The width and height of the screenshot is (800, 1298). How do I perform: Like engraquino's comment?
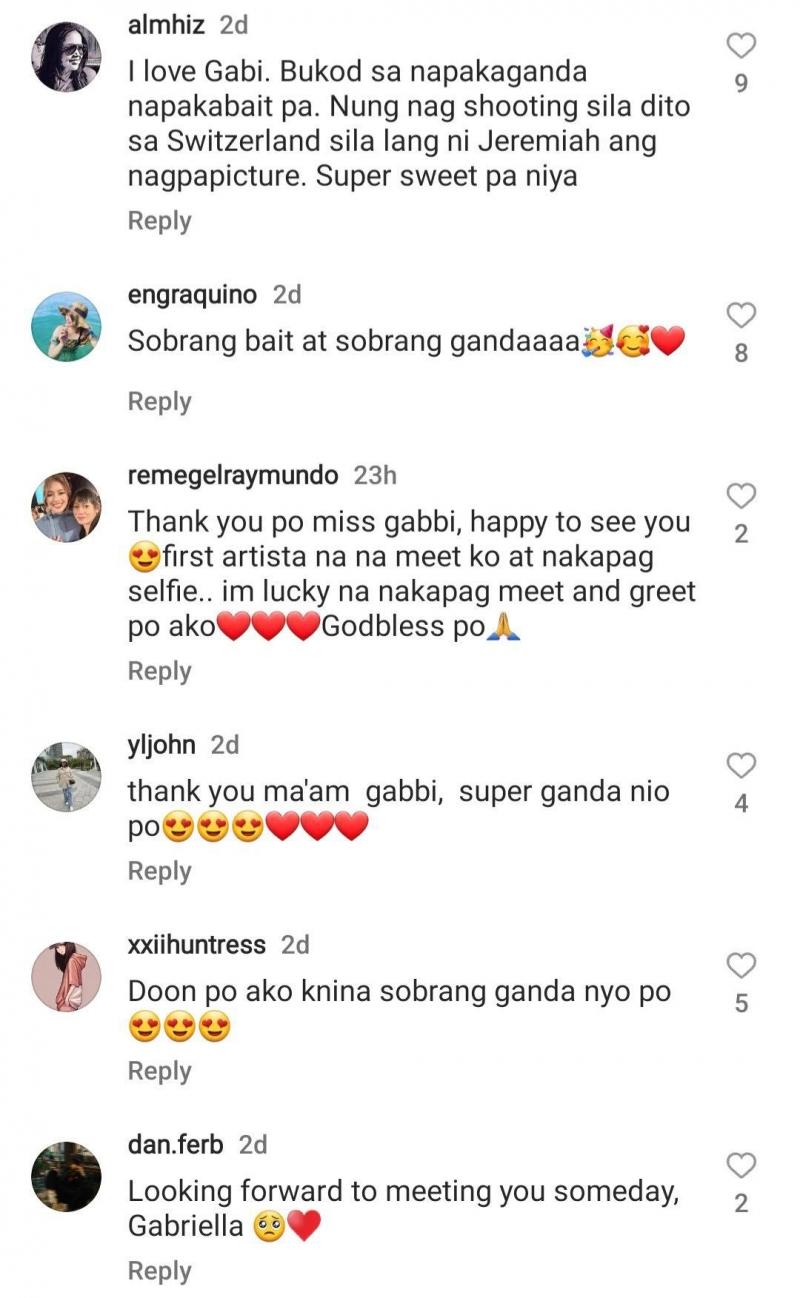tap(740, 316)
